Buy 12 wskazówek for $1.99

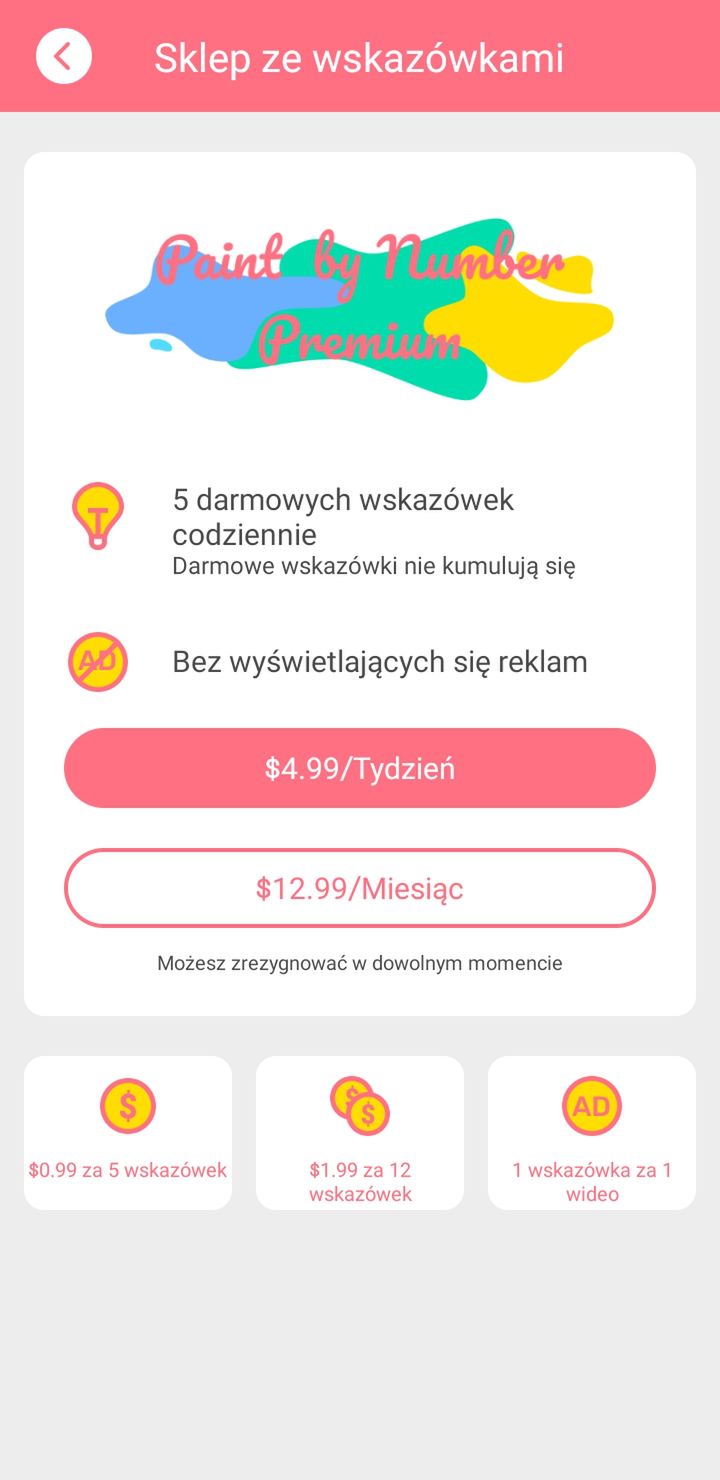(x=360, y=1133)
